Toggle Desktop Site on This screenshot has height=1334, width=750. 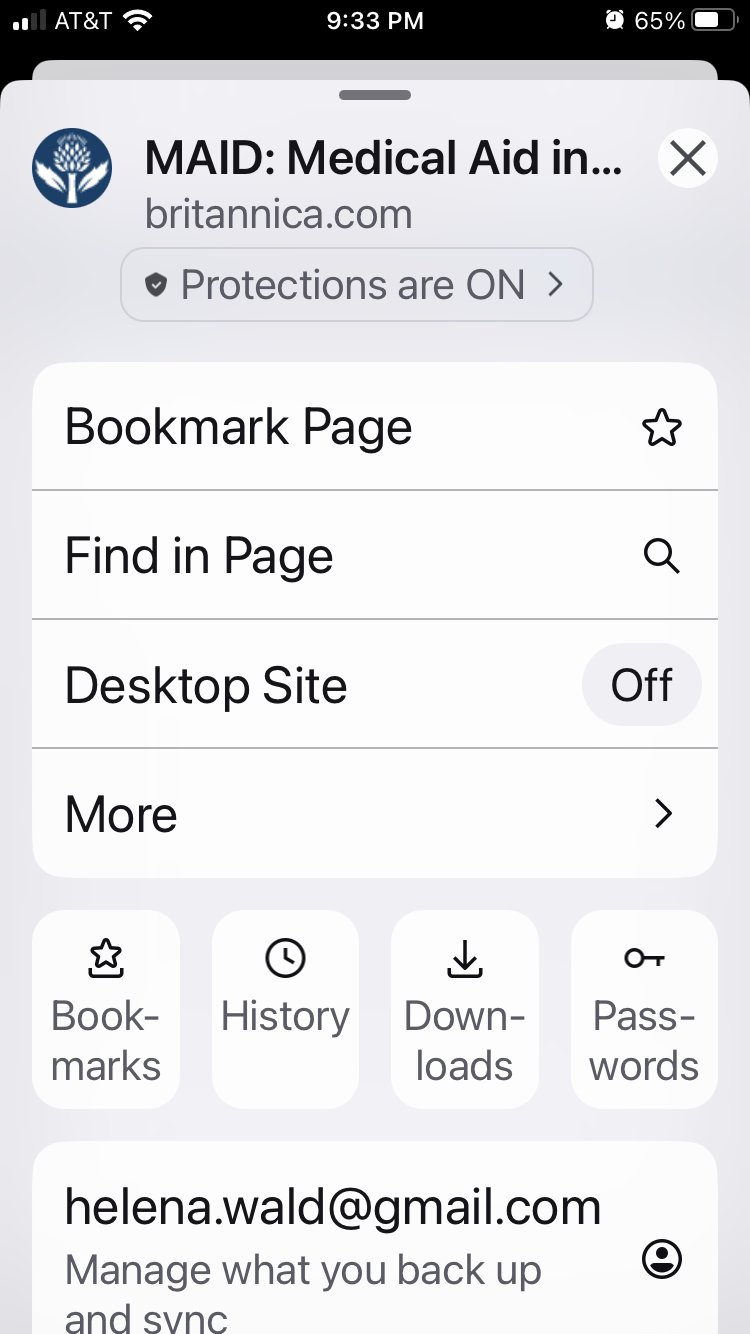pos(640,685)
